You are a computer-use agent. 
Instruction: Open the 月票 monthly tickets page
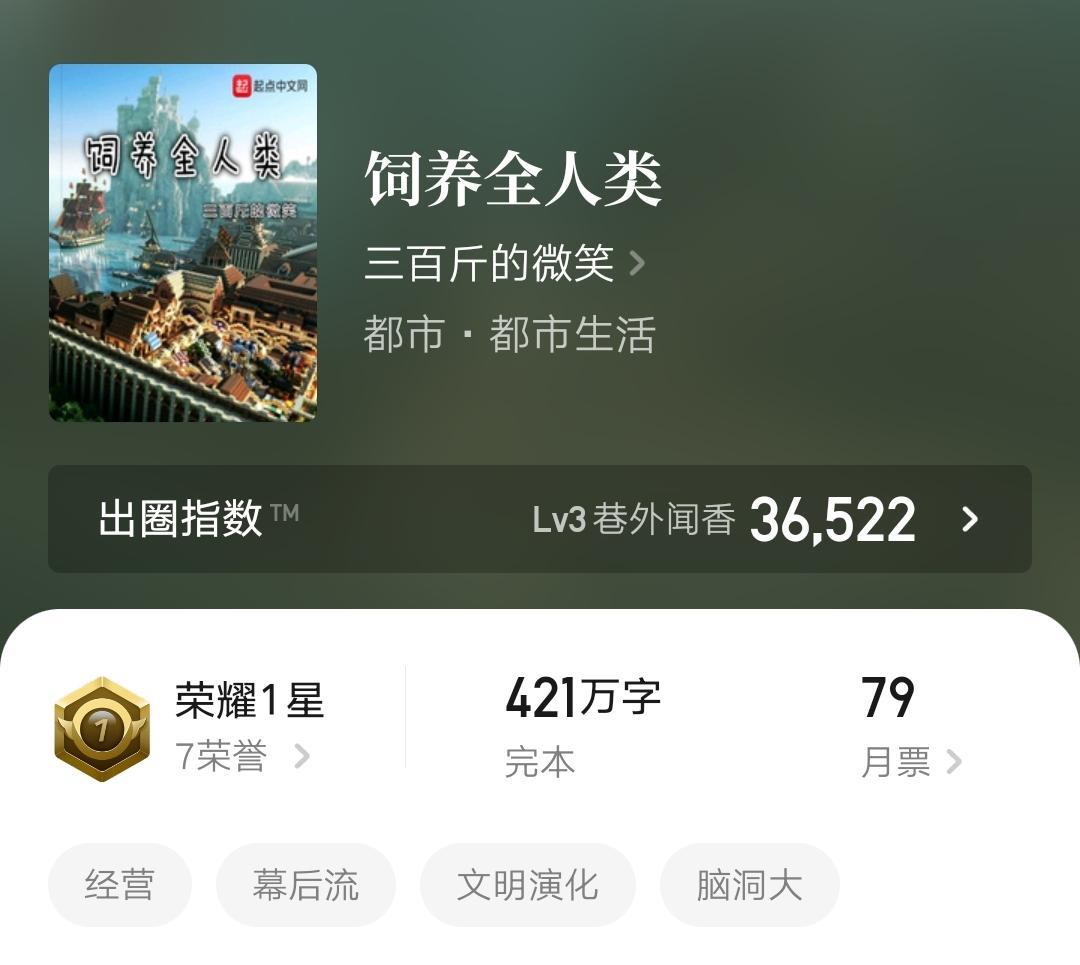click(x=910, y=762)
